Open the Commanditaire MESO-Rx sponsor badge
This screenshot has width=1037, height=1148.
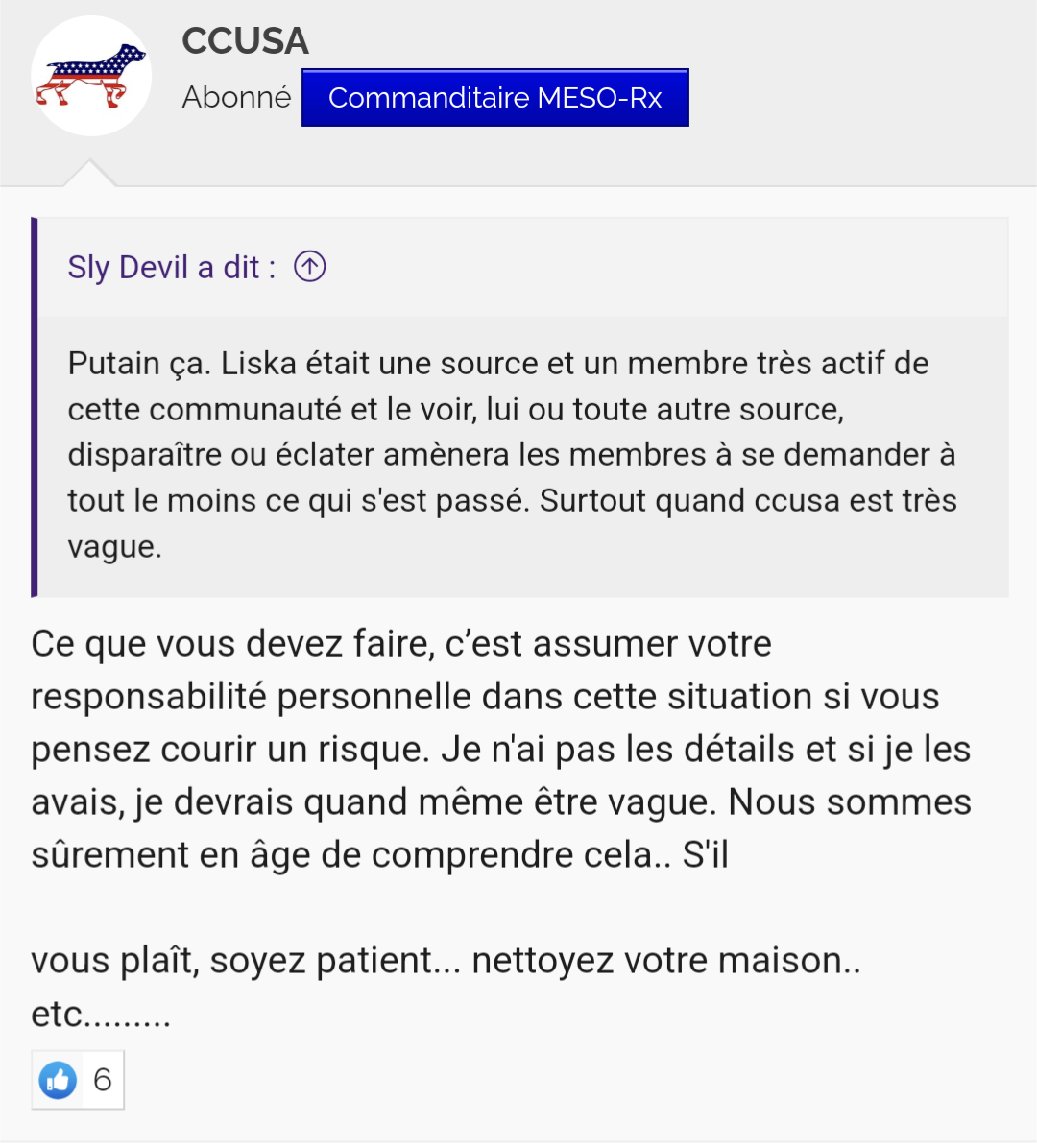point(494,97)
